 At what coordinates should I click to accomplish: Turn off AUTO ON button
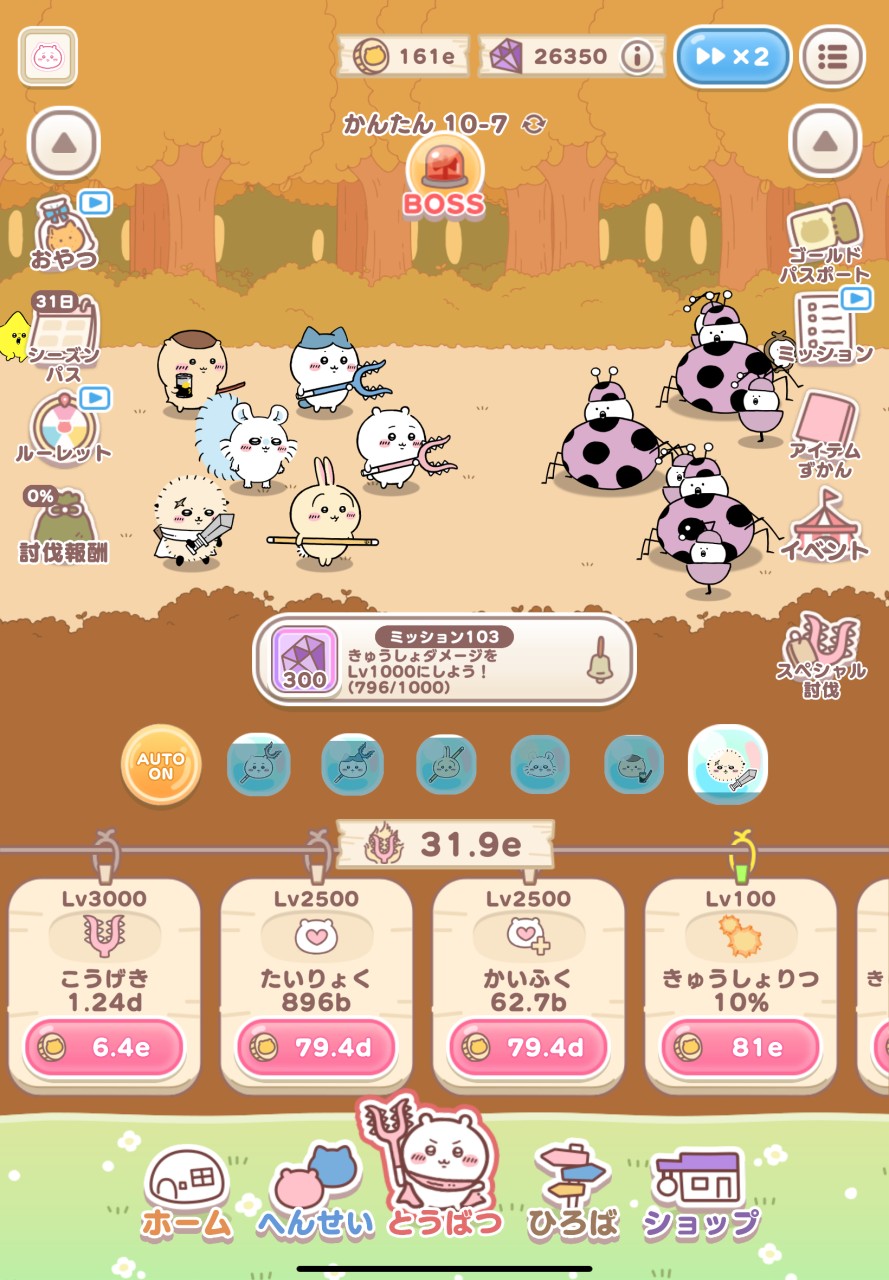pyautogui.click(x=160, y=766)
